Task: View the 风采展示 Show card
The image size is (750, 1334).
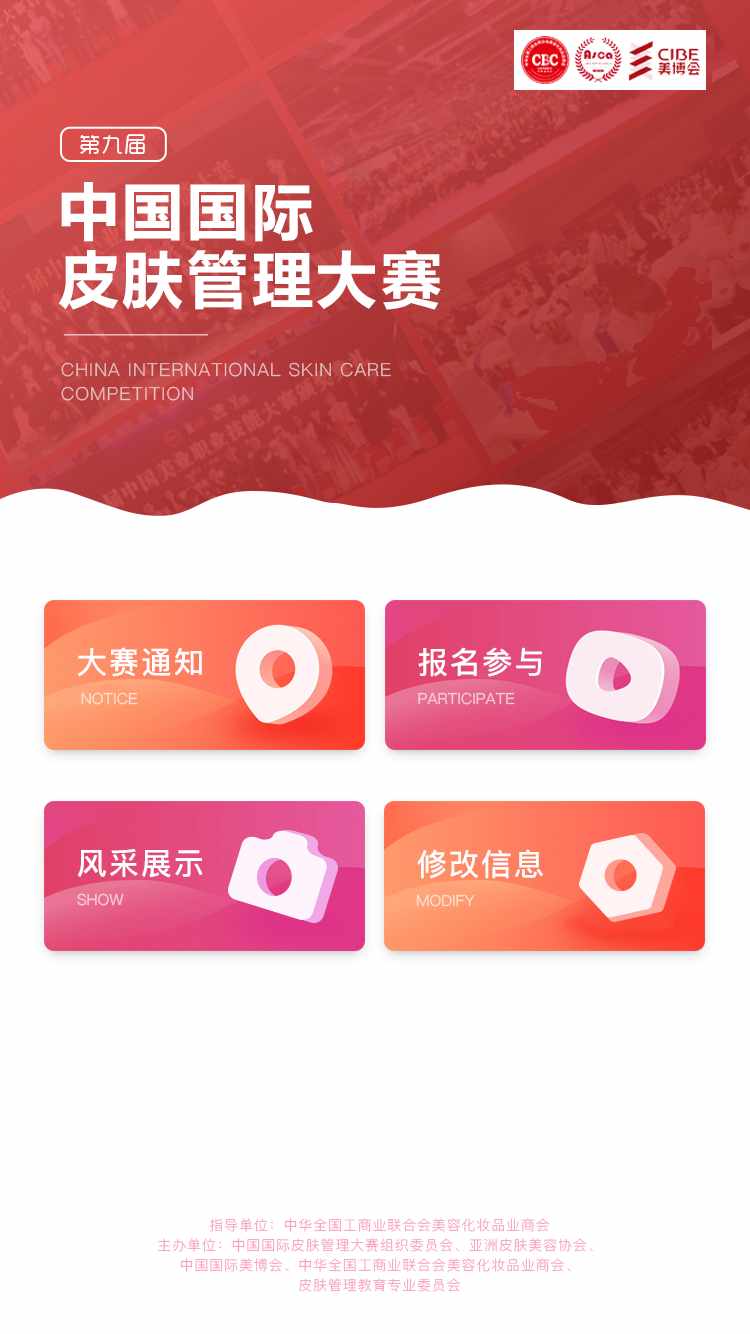Action: coord(204,876)
